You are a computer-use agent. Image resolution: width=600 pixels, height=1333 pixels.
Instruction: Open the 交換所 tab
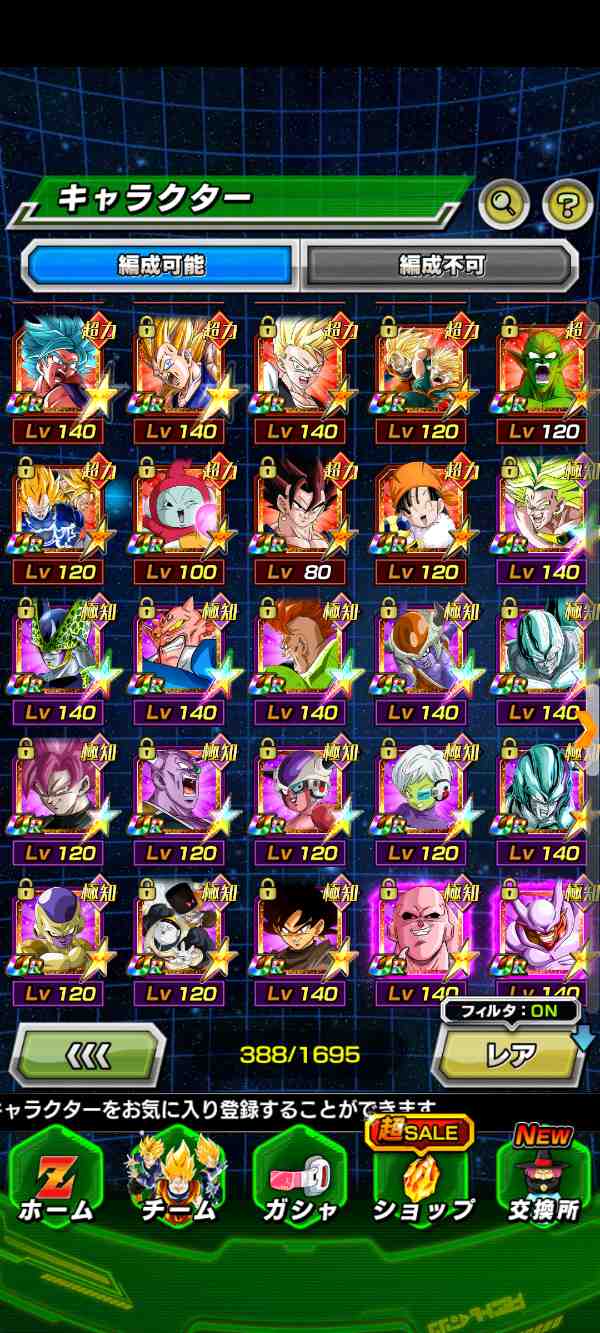543,1180
